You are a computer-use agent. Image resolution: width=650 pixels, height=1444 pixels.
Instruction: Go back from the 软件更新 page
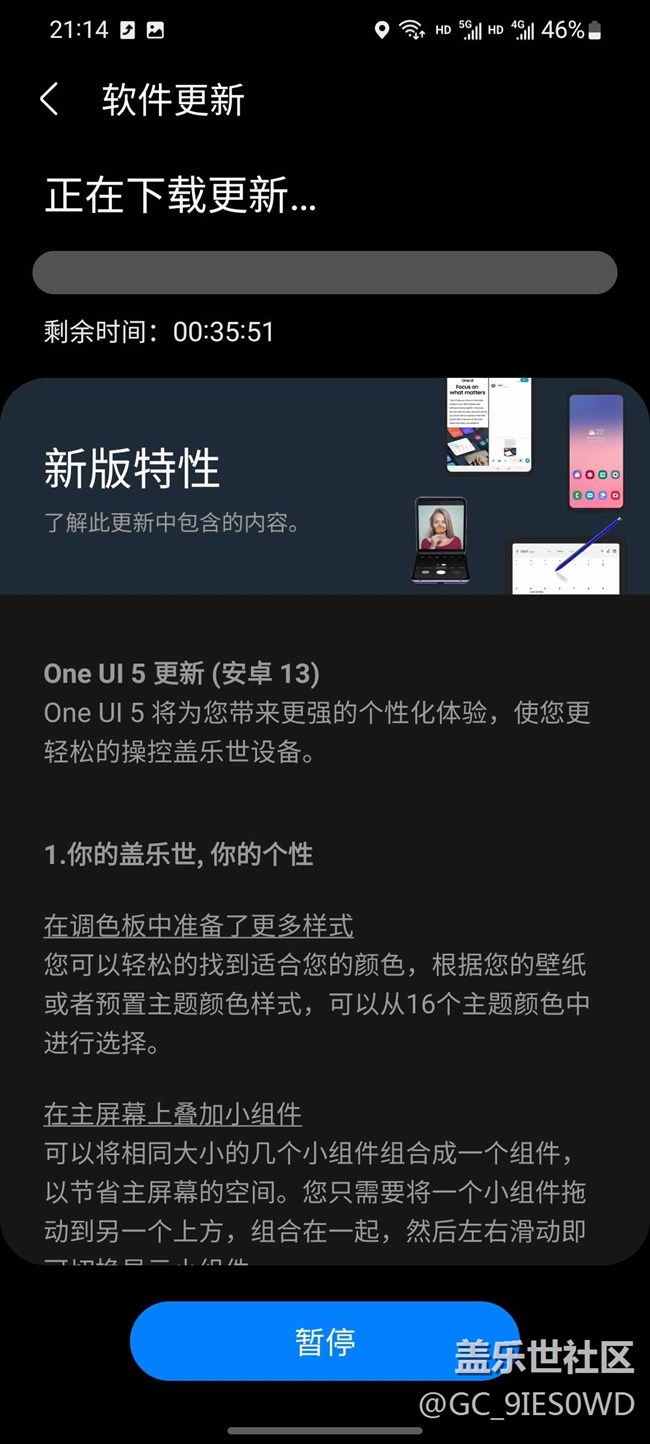click(x=49, y=100)
